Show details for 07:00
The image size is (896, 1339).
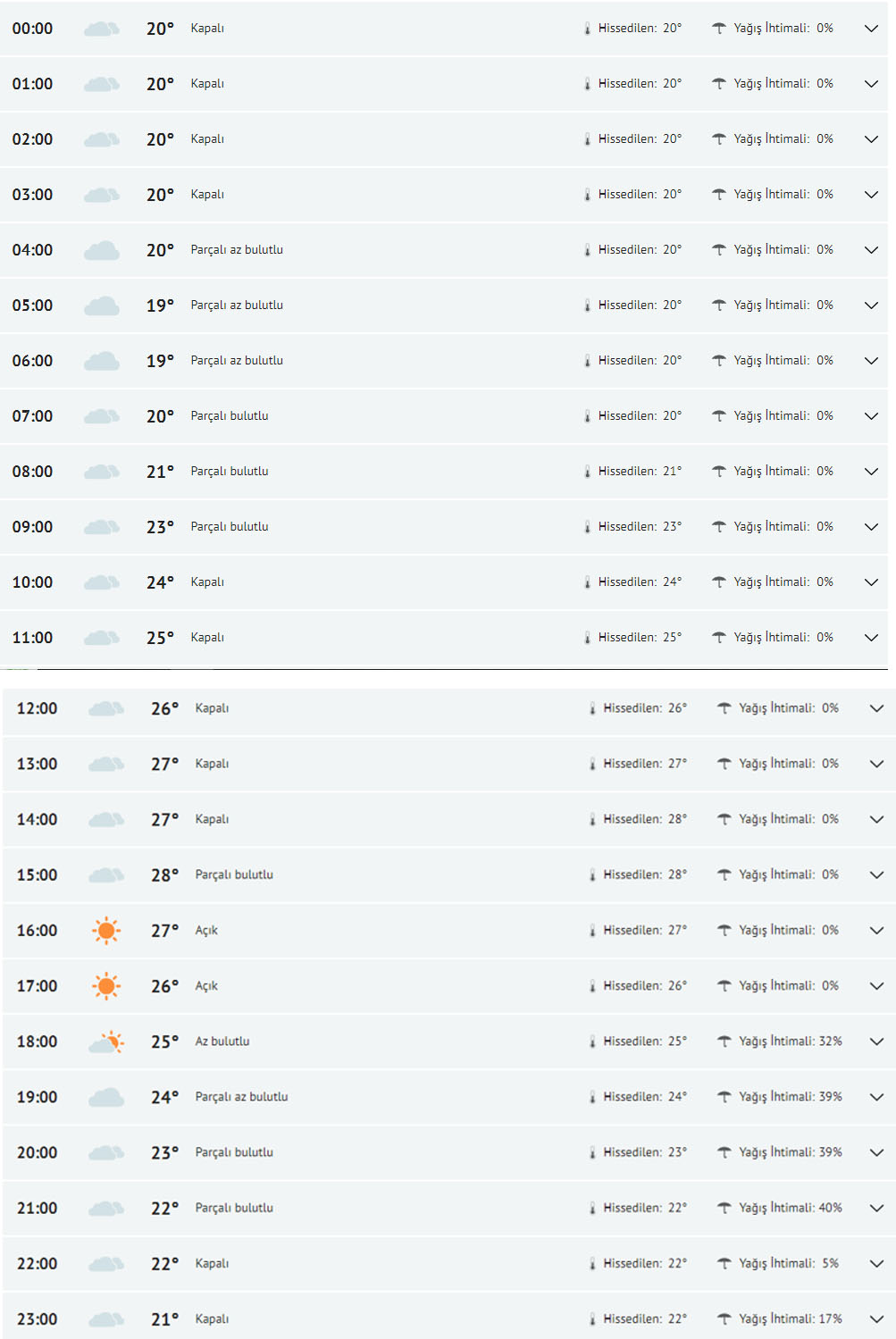click(871, 416)
